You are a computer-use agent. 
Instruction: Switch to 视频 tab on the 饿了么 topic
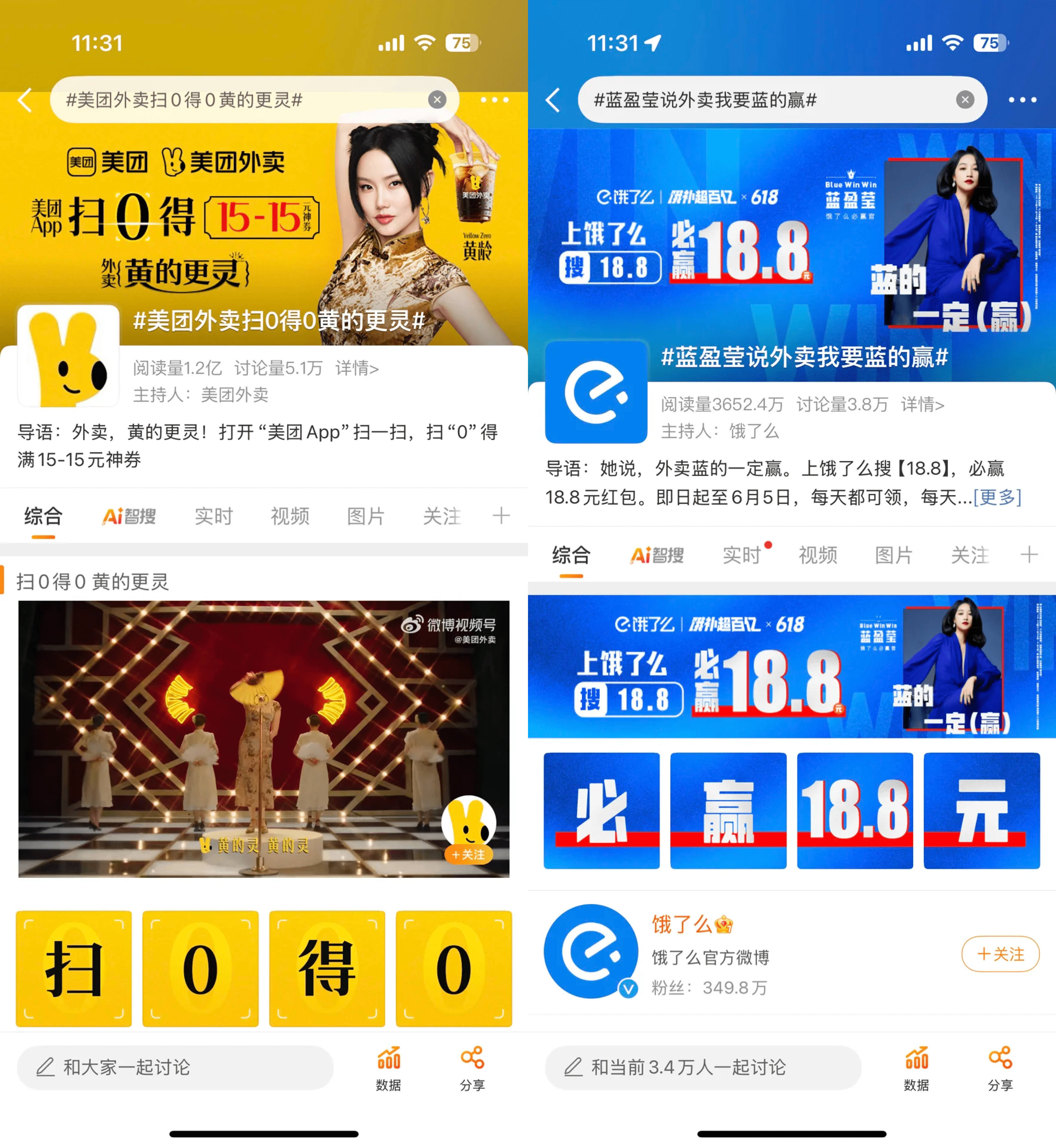pos(818,555)
